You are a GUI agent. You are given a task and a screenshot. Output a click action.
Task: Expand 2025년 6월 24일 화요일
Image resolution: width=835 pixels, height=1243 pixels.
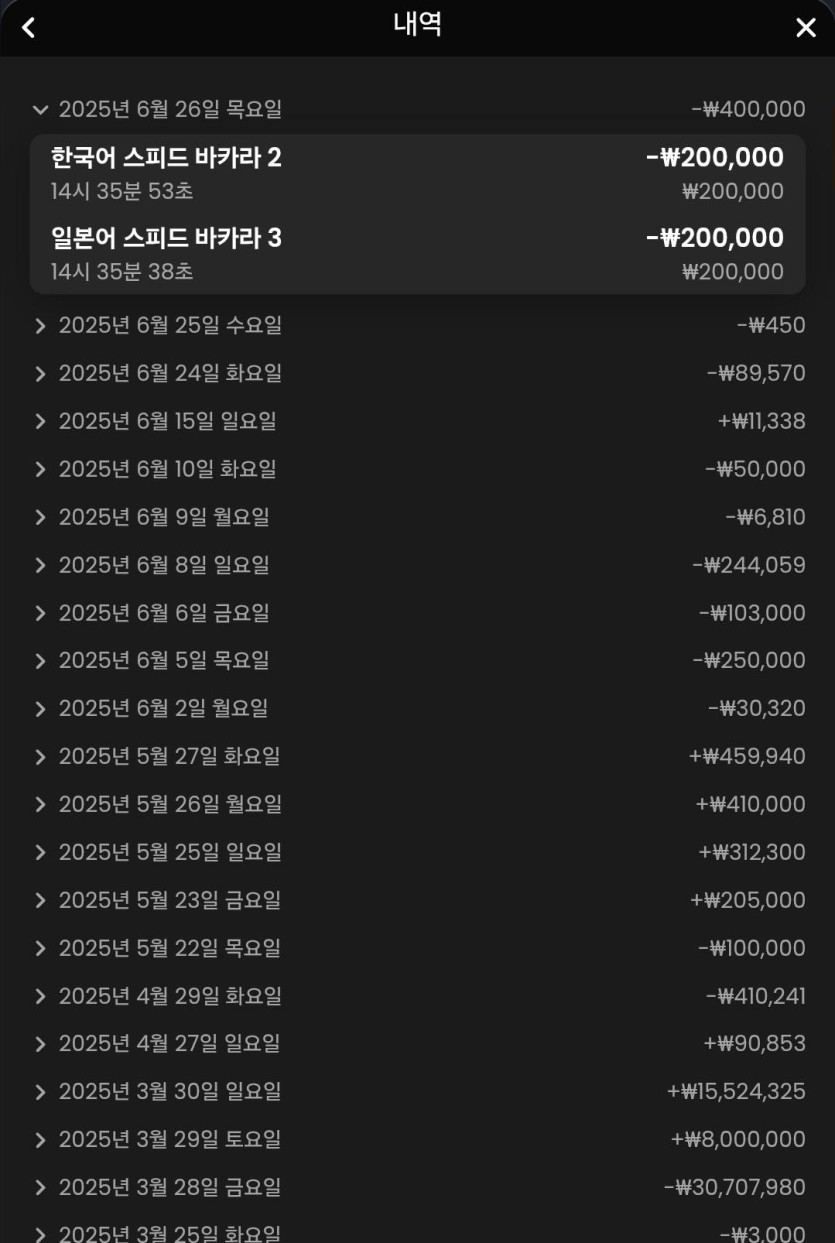(x=170, y=373)
